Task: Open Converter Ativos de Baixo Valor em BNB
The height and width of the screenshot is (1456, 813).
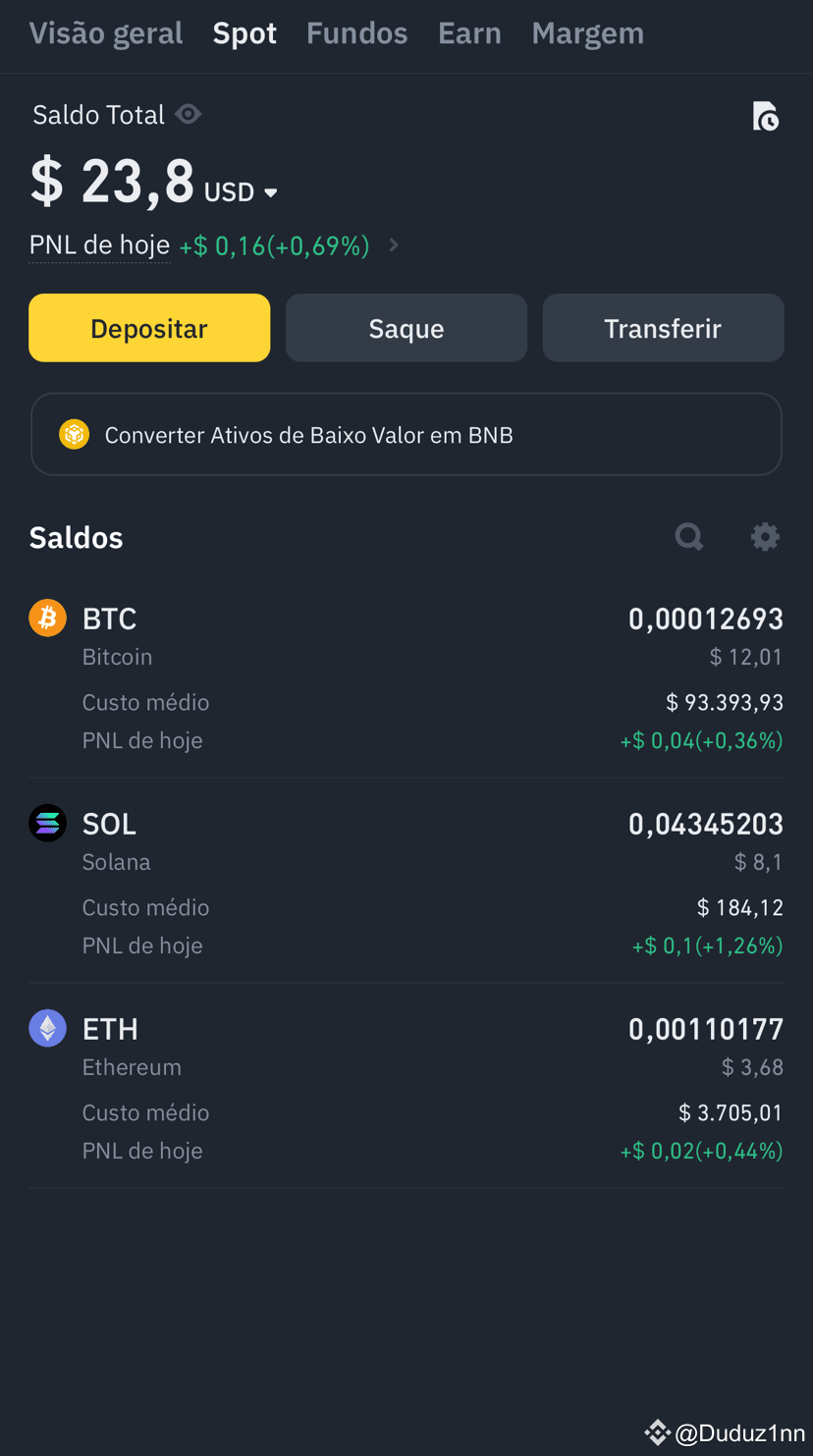Action: (x=406, y=433)
